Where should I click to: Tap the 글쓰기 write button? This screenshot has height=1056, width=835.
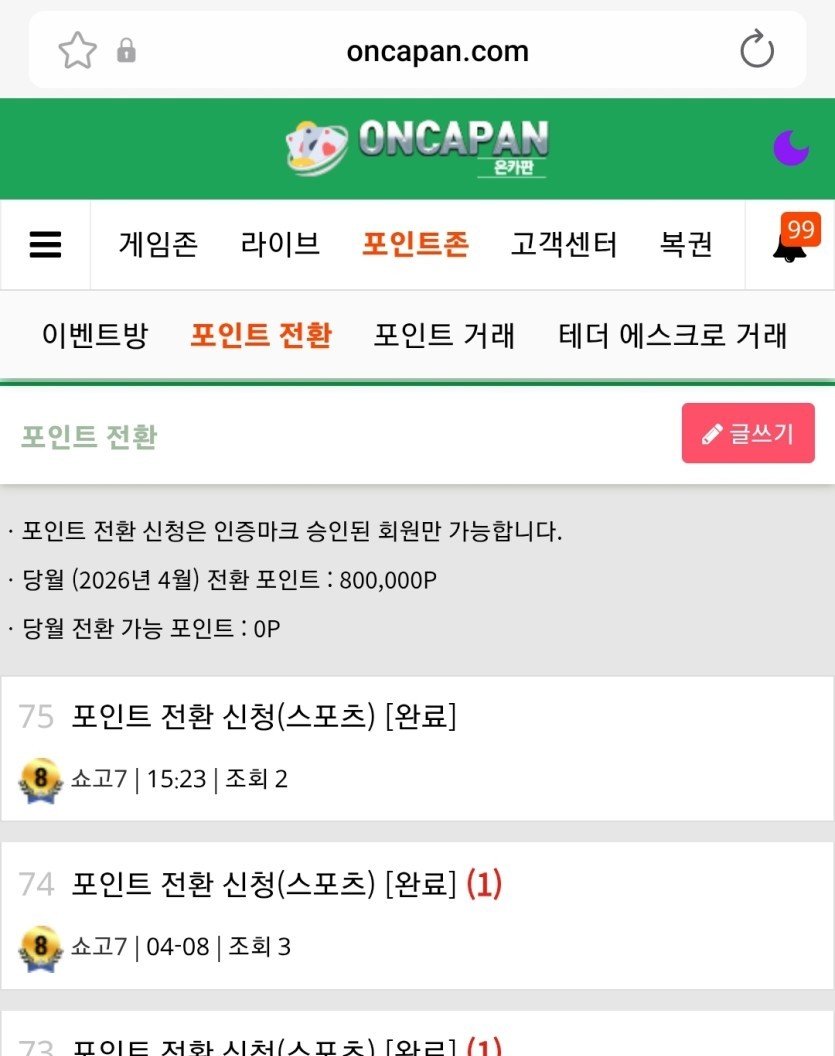coord(748,434)
